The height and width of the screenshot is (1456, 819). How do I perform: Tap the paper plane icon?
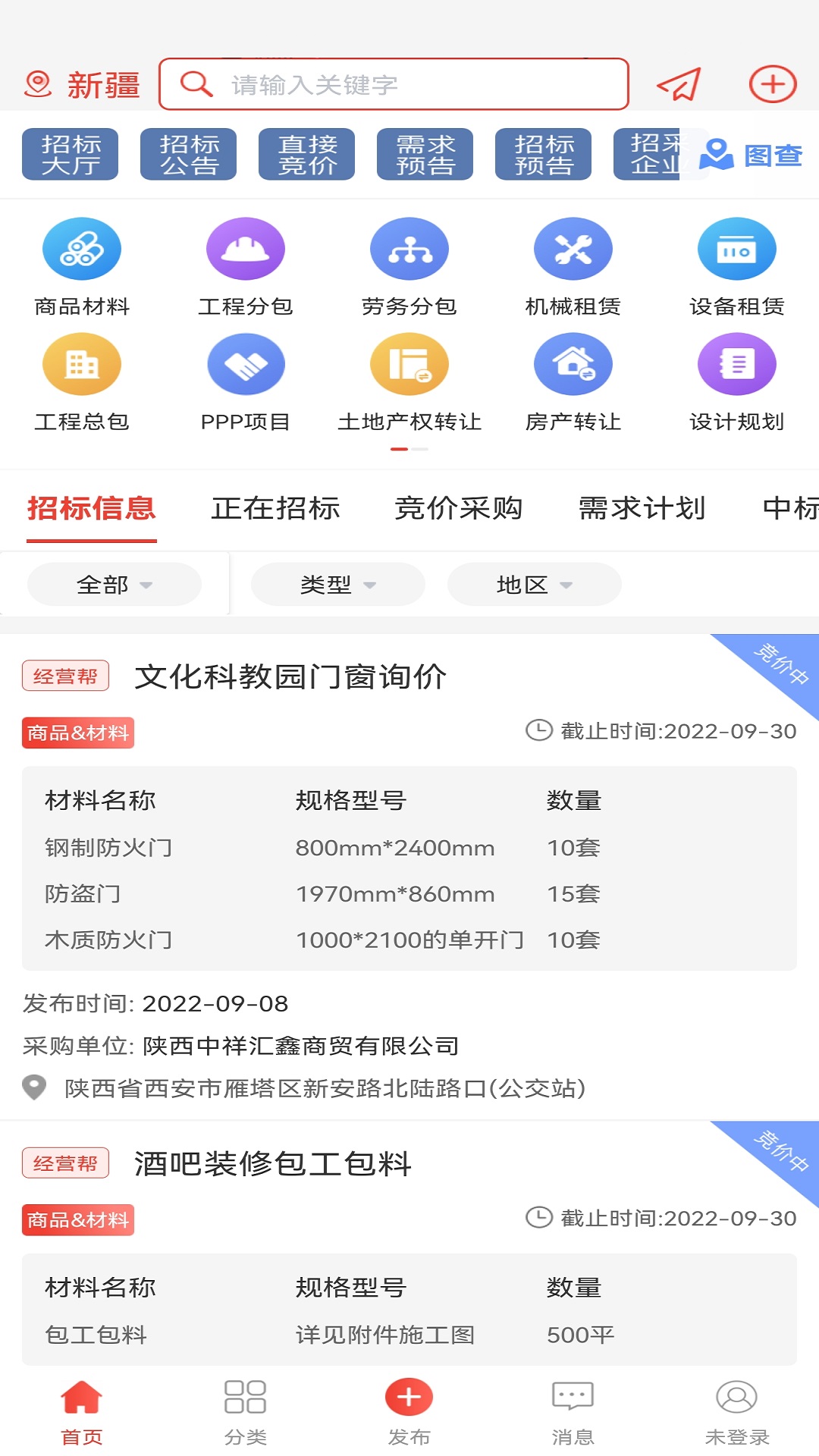(x=678, y=84)
